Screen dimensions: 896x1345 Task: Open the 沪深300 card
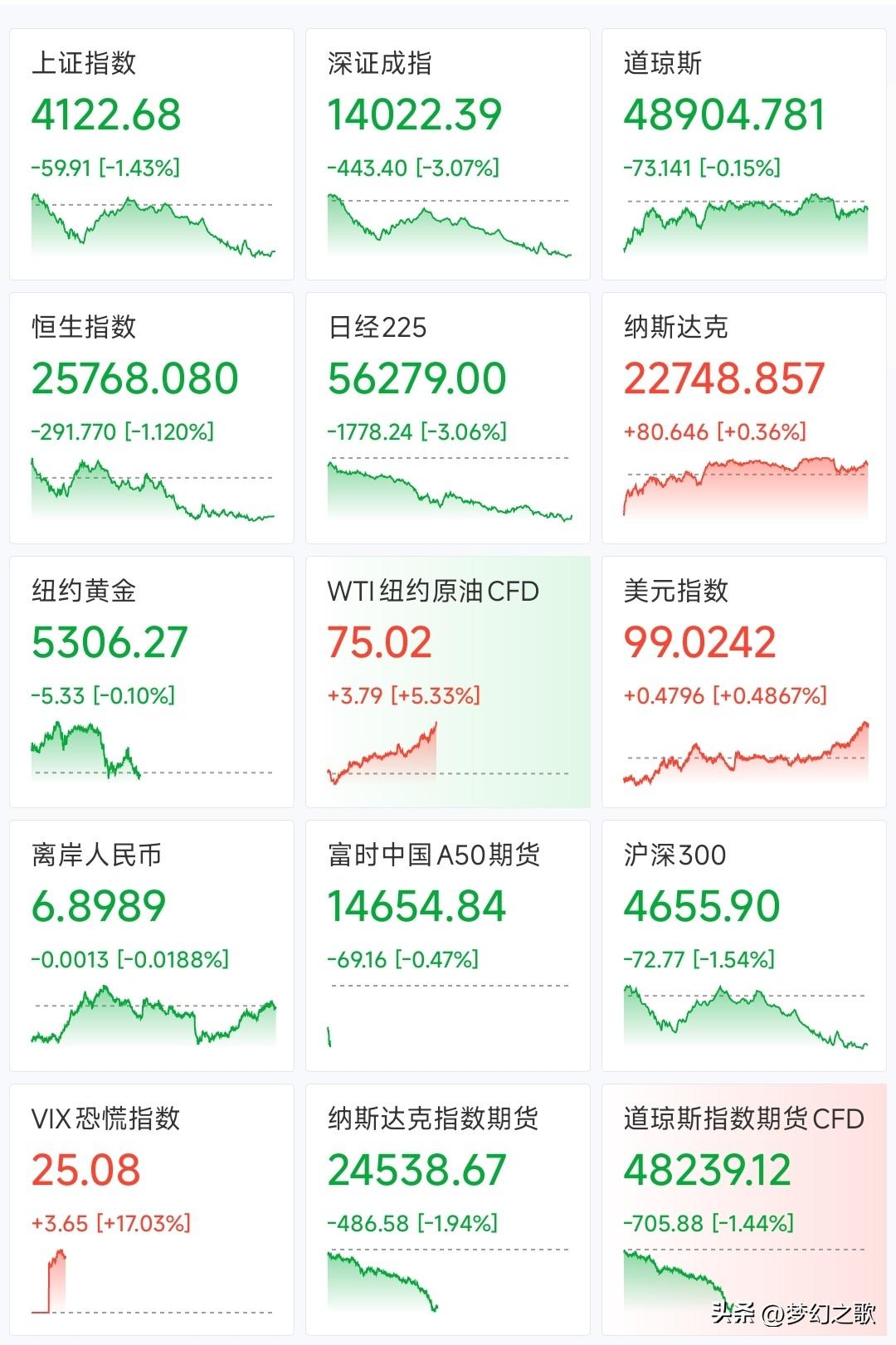click(743, 946)
